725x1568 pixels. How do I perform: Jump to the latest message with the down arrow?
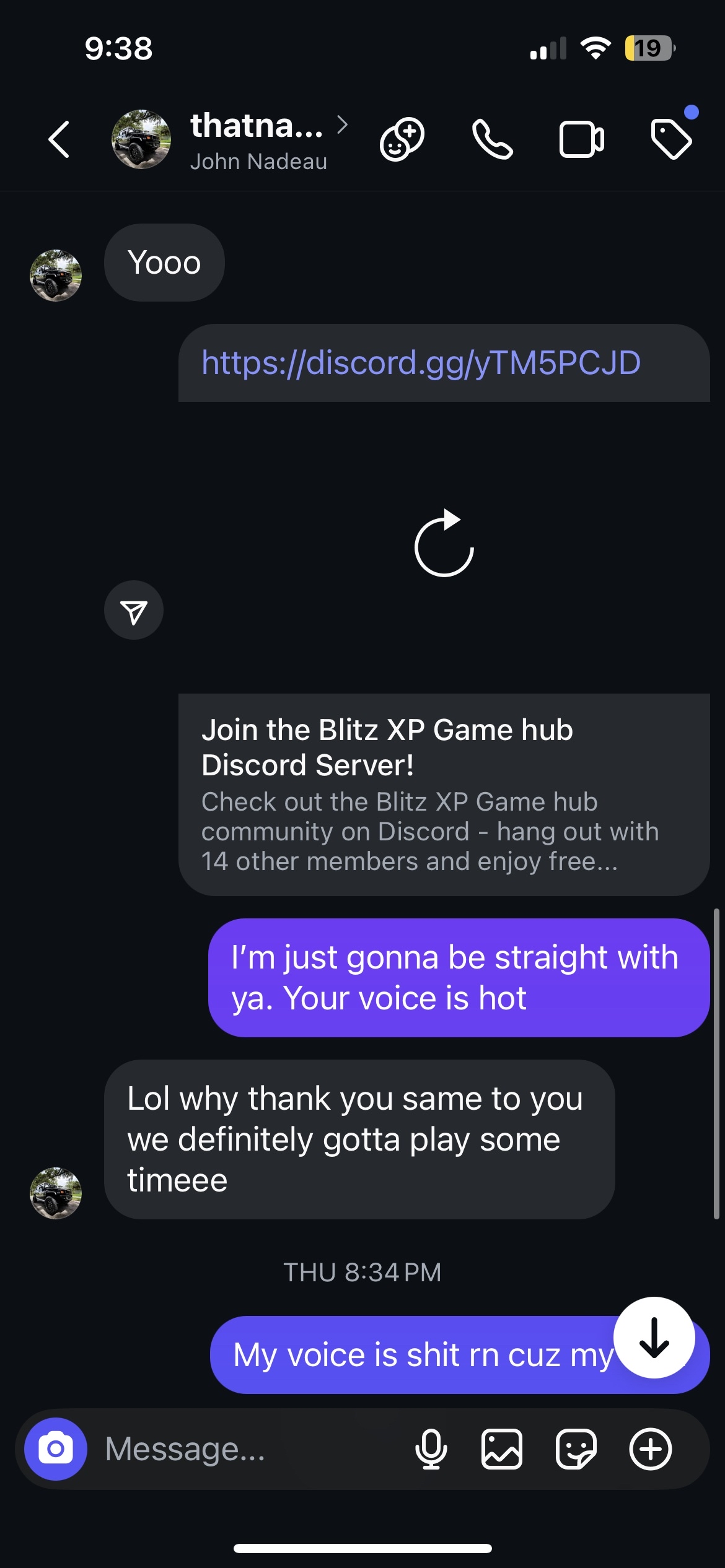click(654, 1338)
